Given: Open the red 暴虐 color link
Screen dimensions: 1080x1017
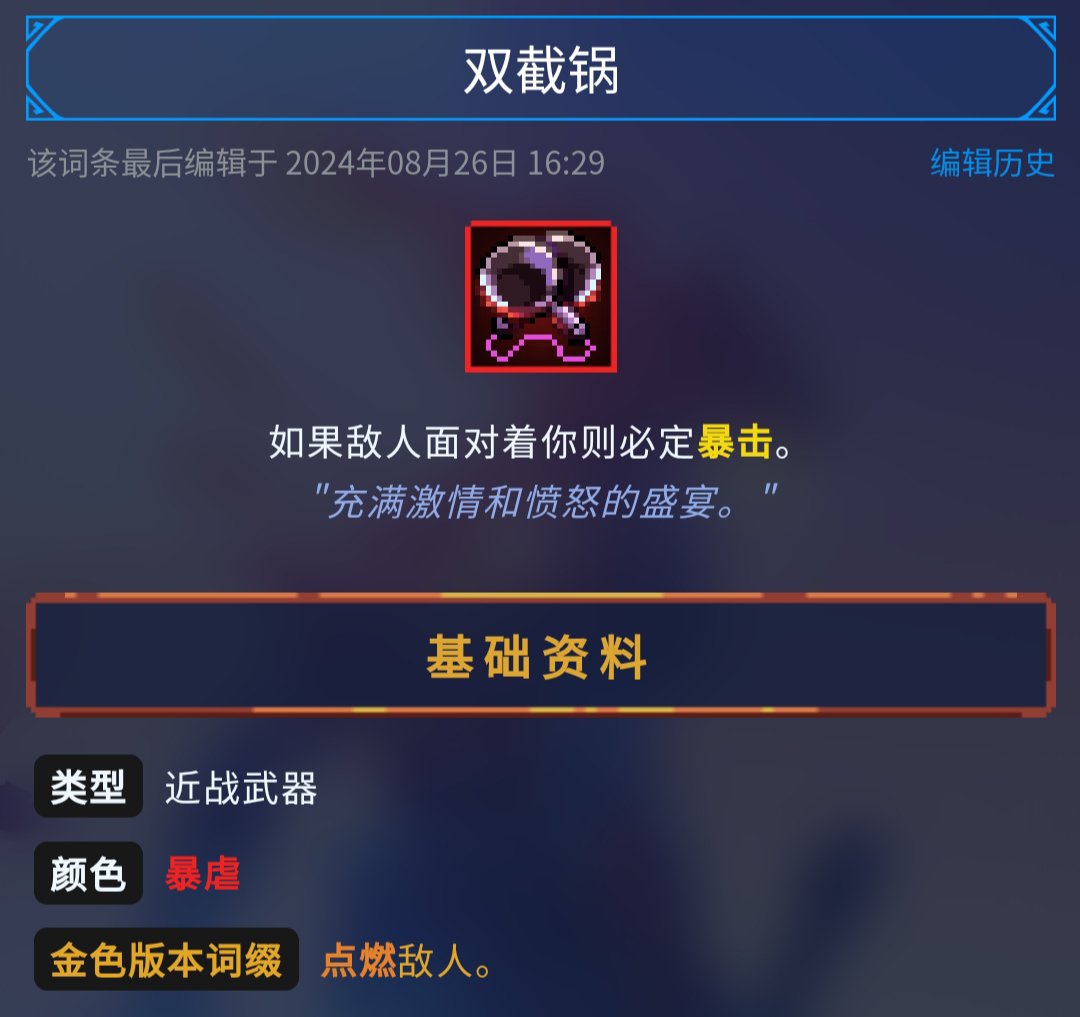Looking at the screenshot, I should [x=202, y=873].
